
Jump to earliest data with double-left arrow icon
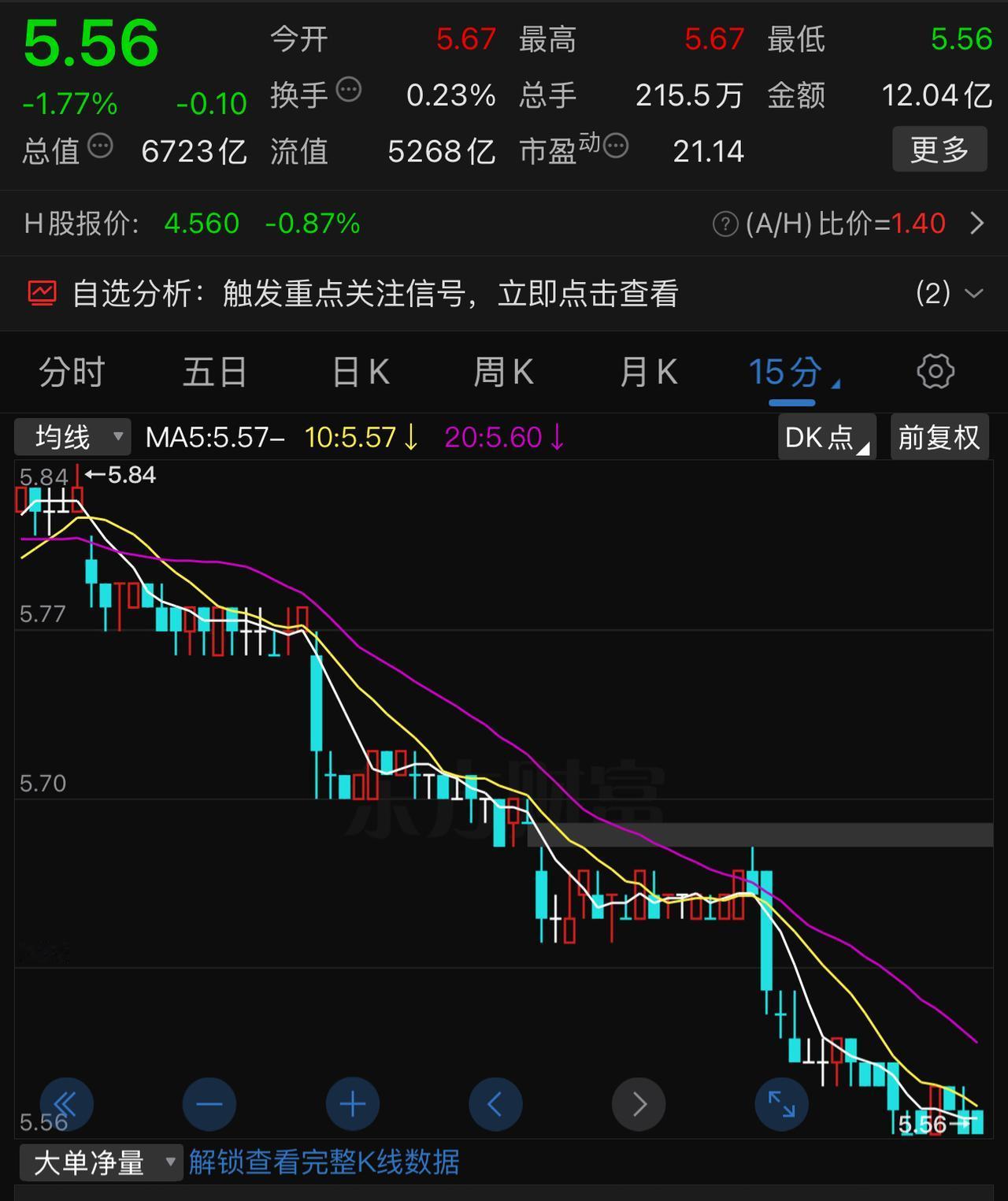pyautogui.click(x=67, y=1104)
